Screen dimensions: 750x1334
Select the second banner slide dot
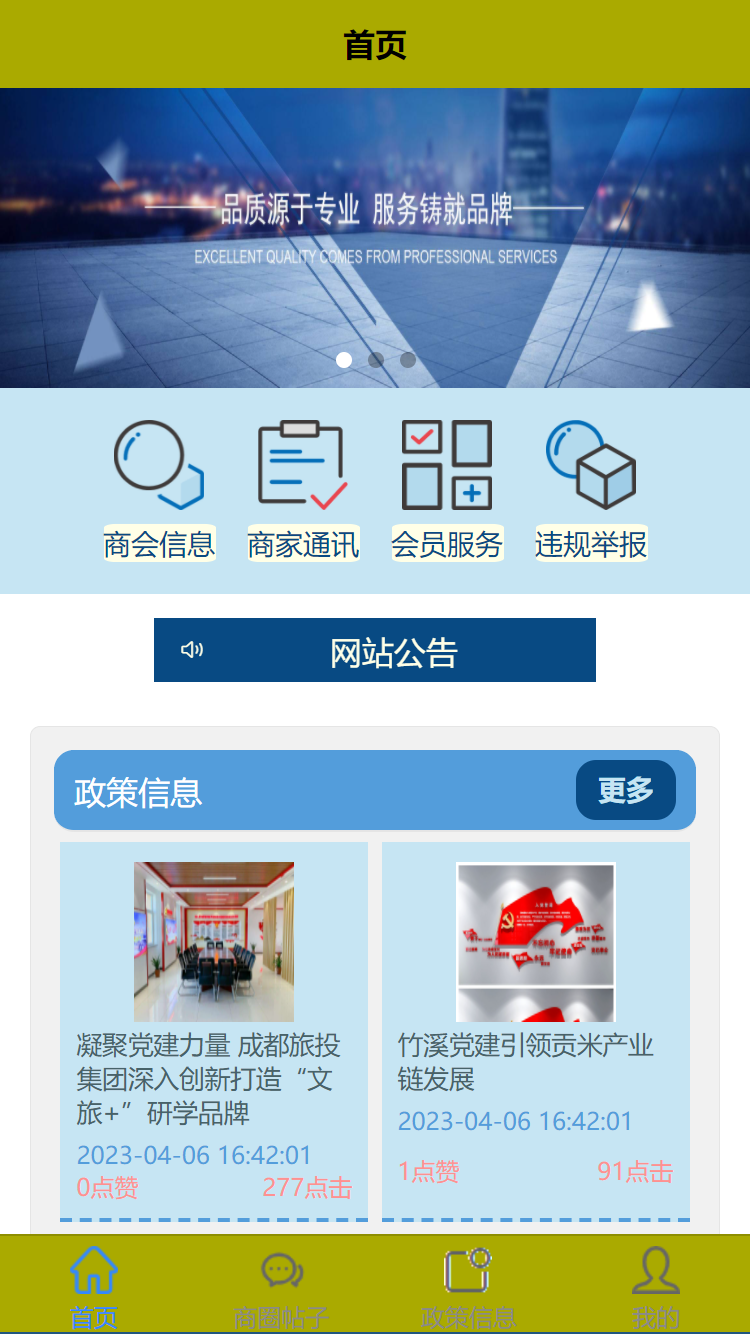tap(376, 360)
